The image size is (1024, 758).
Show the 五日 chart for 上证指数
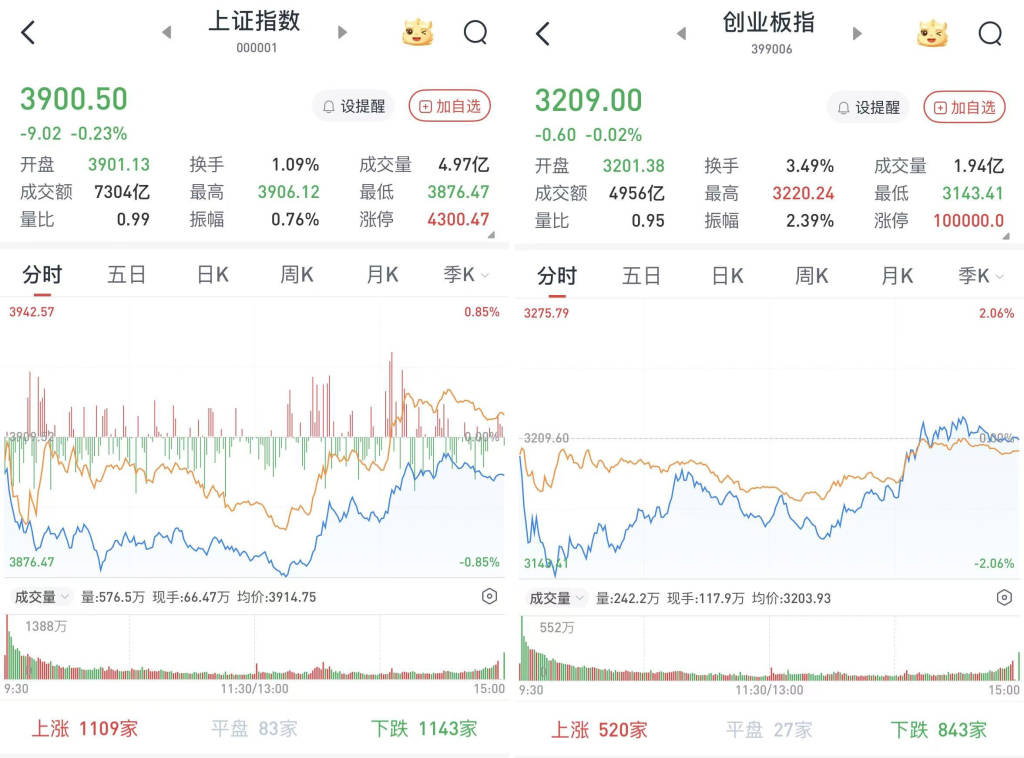pos(127,275)
